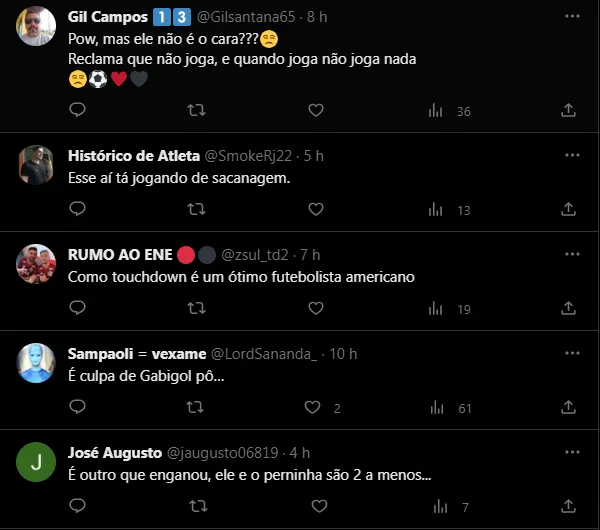Open Histórico de Atleta's profile picture
Screen dimensions: 600x530
point(37,163)
